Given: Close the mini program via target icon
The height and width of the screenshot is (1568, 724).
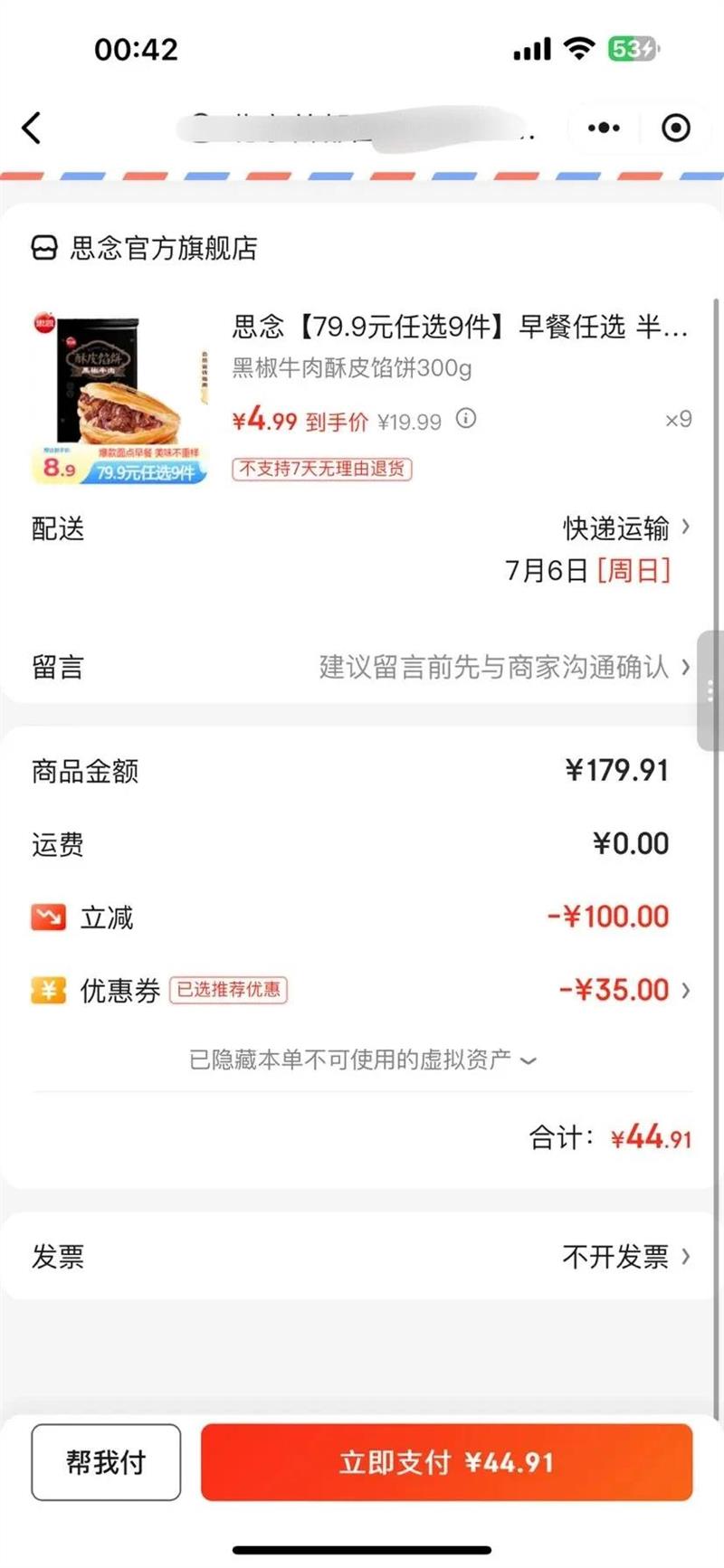Looking at the screenshot, I should coord(675,128).
